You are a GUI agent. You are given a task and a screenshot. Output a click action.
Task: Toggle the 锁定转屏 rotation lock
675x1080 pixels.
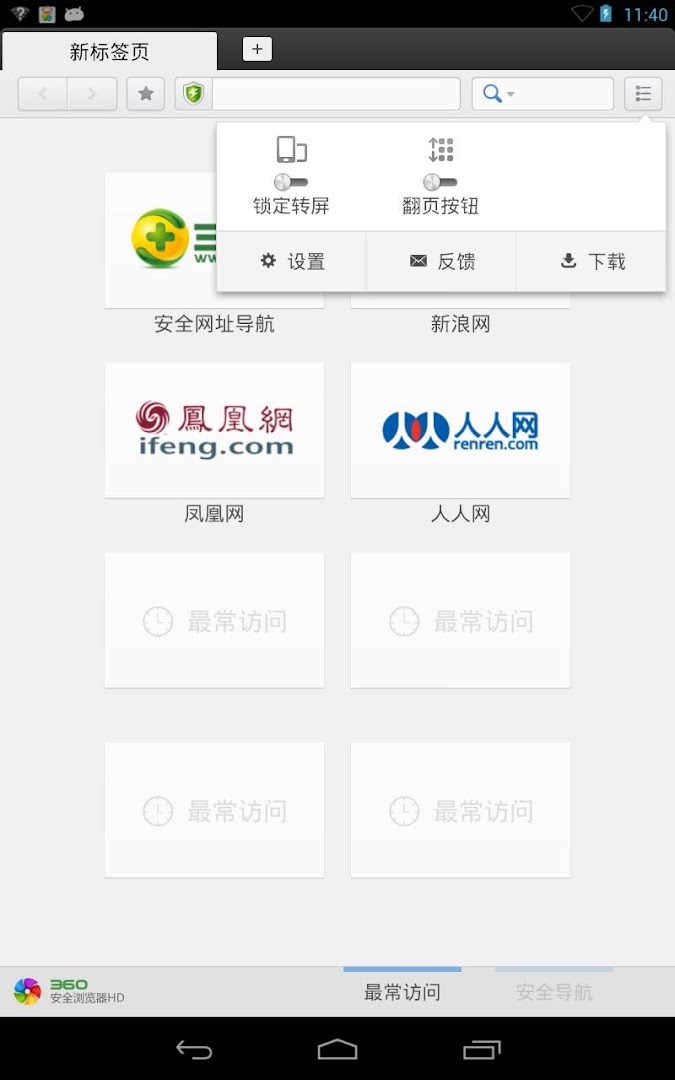click(x=291, y=182)
